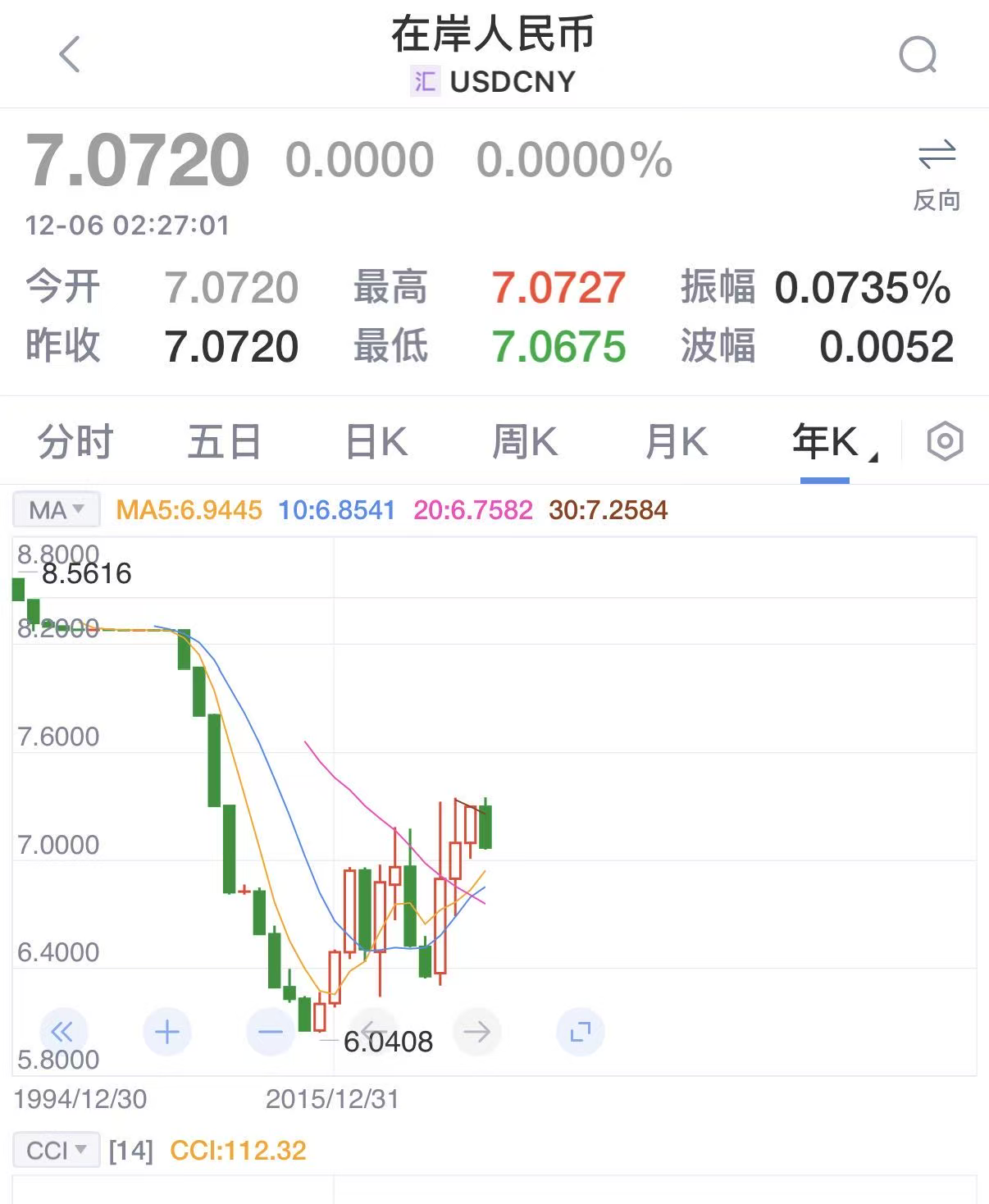Move chart left with the left arrow
The height and width of the screenshot is (1204, 989).
coord(373,1032)
